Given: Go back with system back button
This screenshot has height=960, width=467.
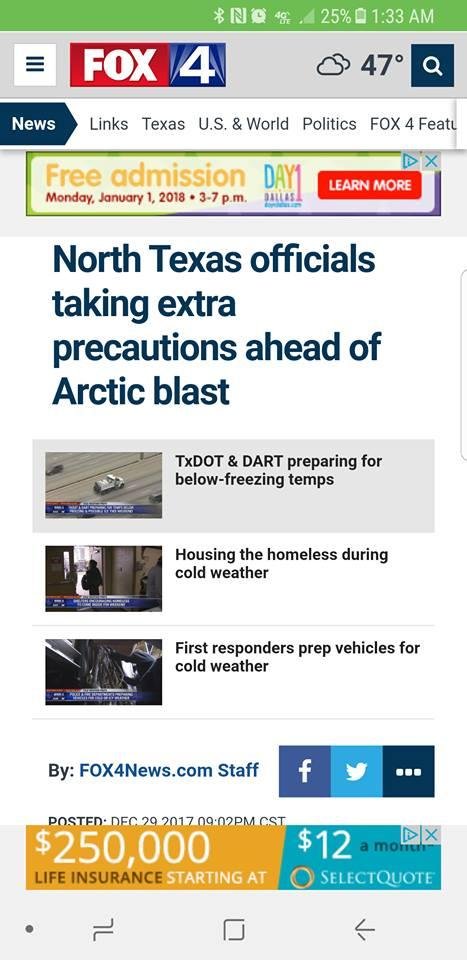Looking at the screenshot, I should point(365,929).
